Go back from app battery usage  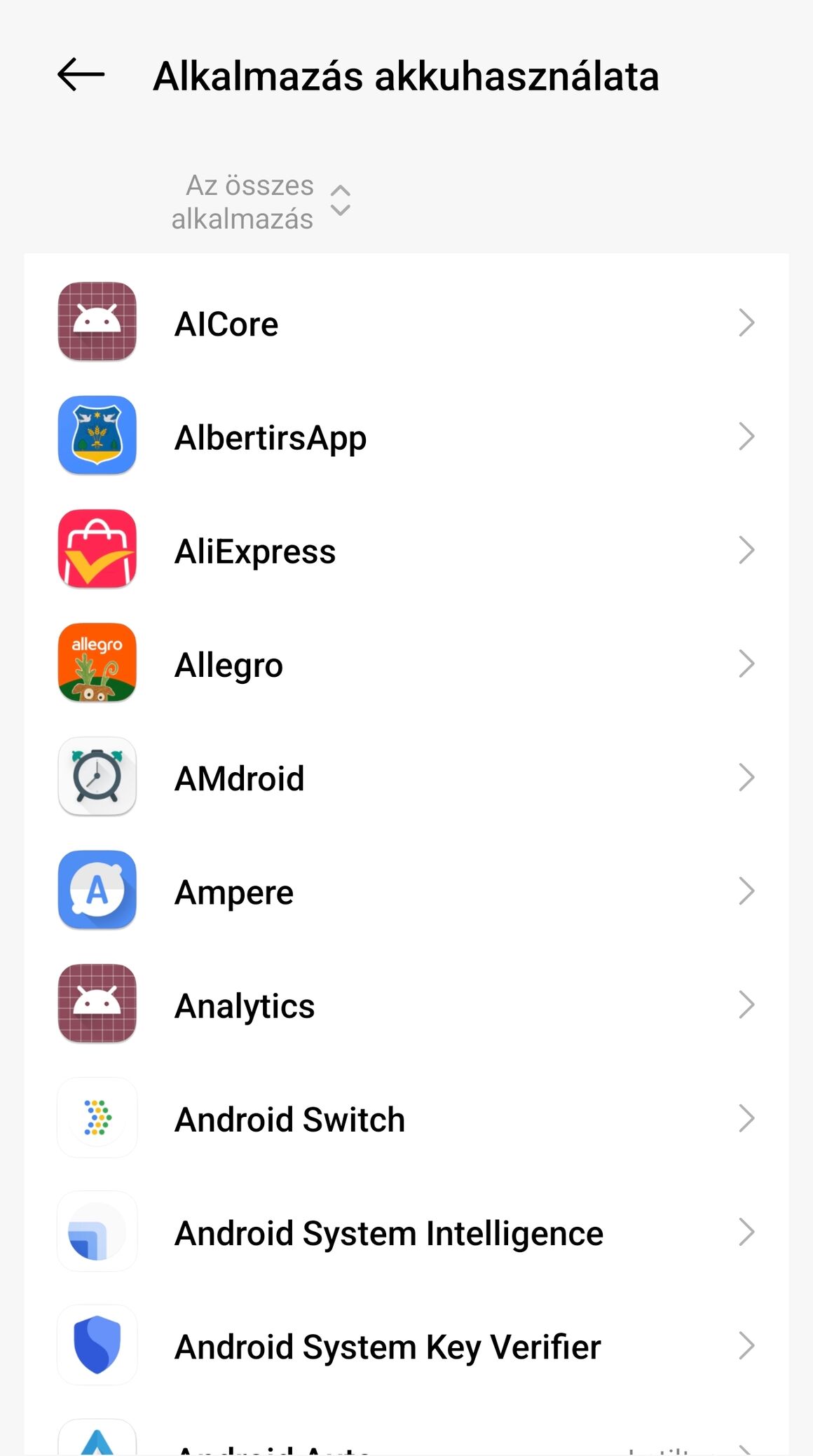click(81, 75)
